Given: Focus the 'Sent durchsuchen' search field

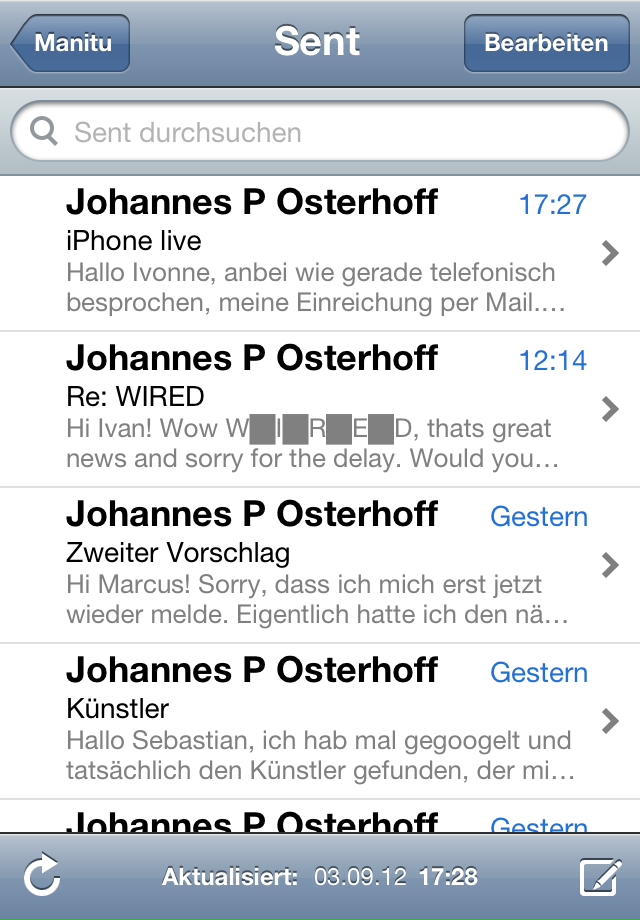Looking at the screenshot, I should [320, 132].
